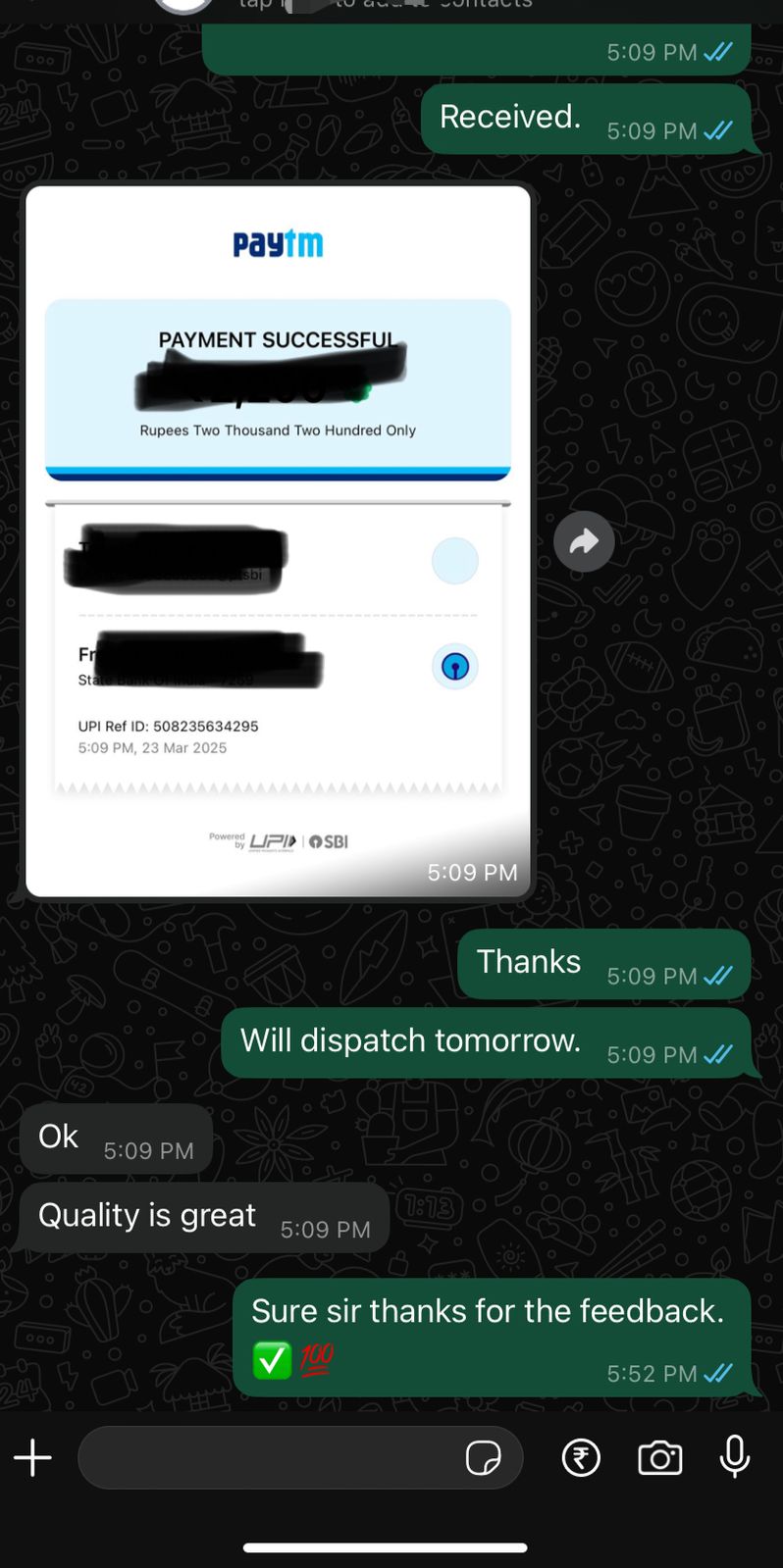Focus the message input field
The image size is (783, 1568).
(x=265, y=1457)
